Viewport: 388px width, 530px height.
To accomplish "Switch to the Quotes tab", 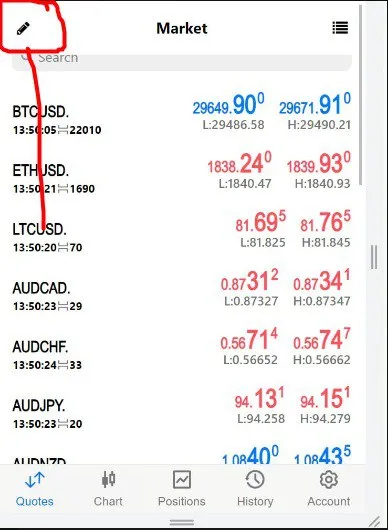I will pos(34,489).
